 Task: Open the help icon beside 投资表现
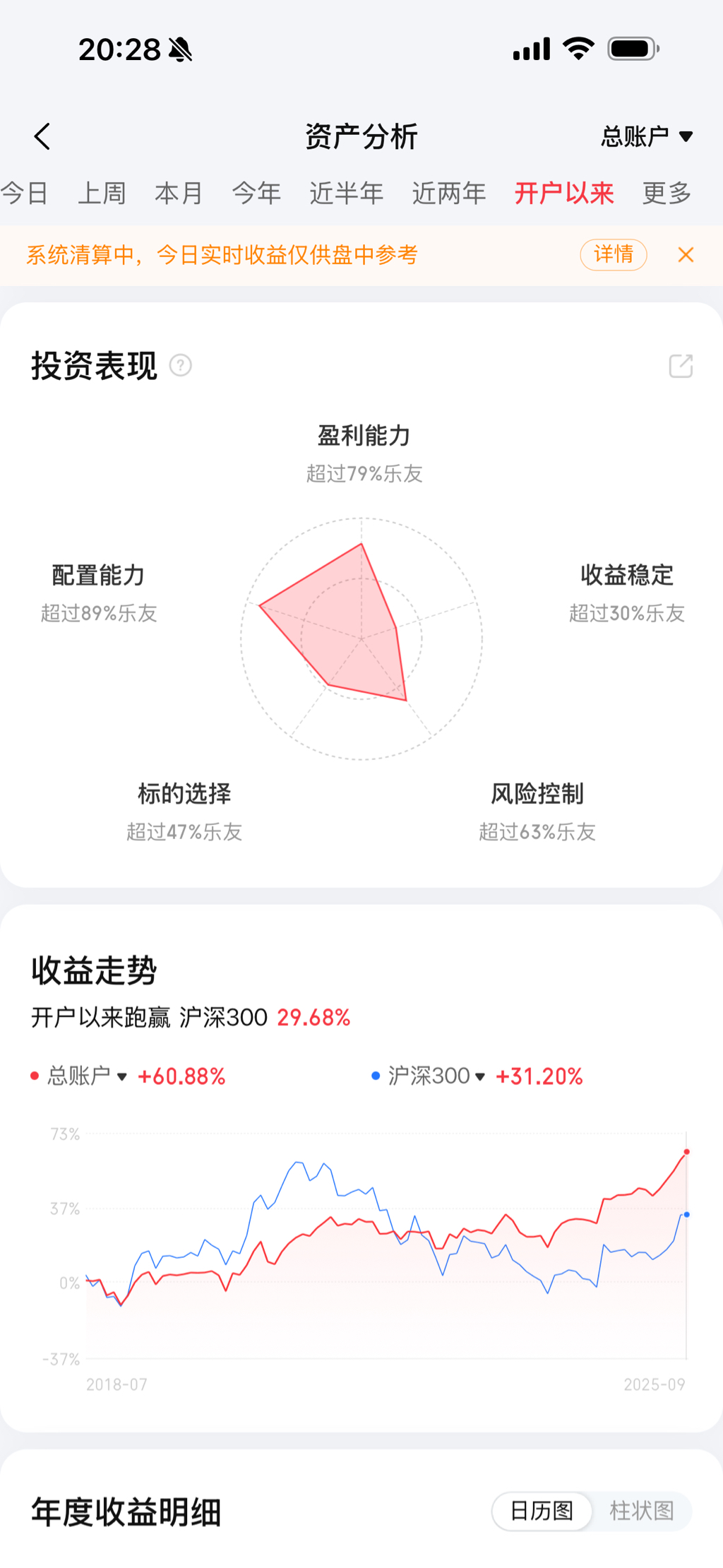[181, 366]
